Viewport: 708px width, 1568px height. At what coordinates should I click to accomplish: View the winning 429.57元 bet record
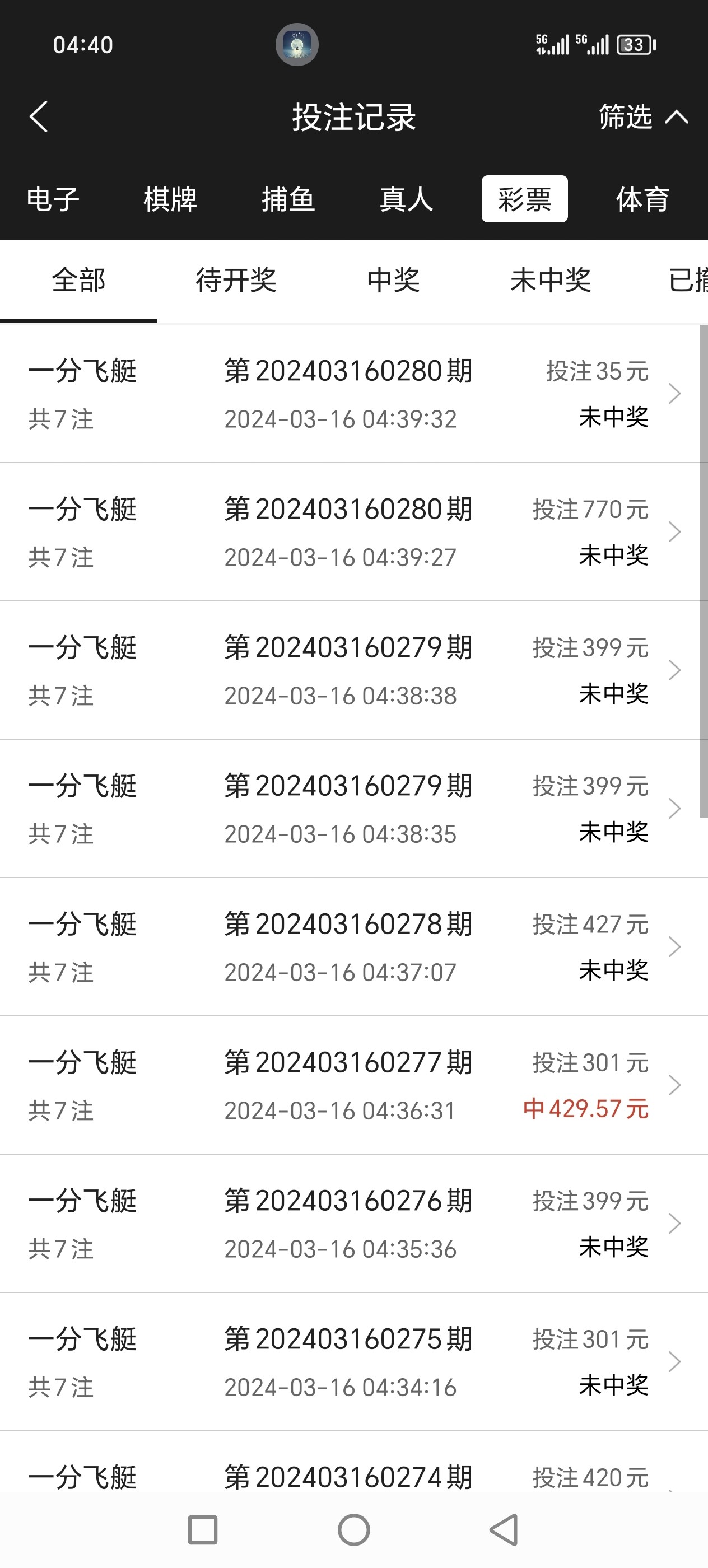click(x=353, y=1085)
